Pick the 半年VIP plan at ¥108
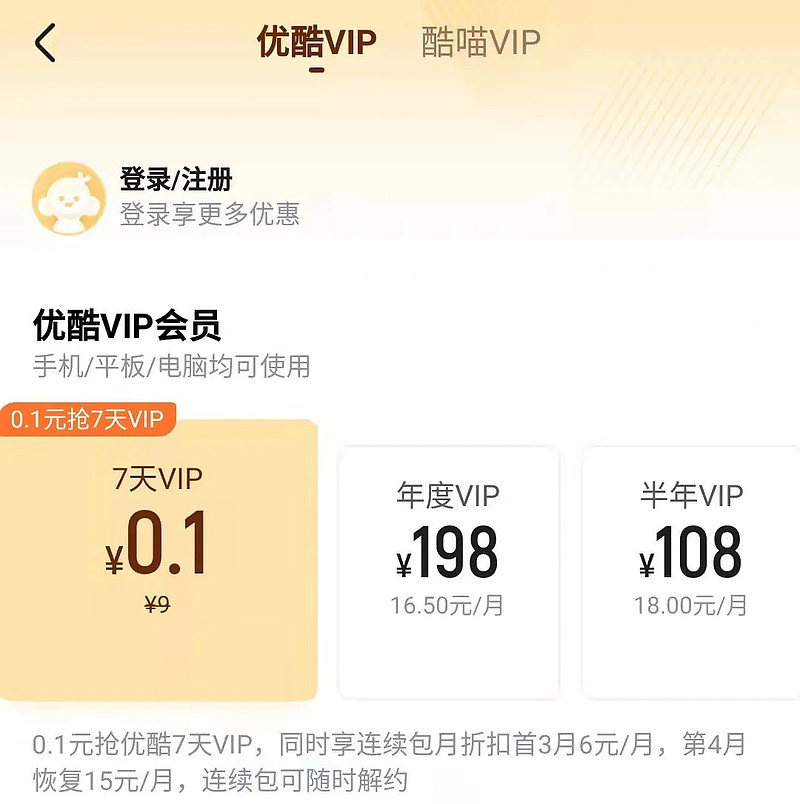 point(691,570)
